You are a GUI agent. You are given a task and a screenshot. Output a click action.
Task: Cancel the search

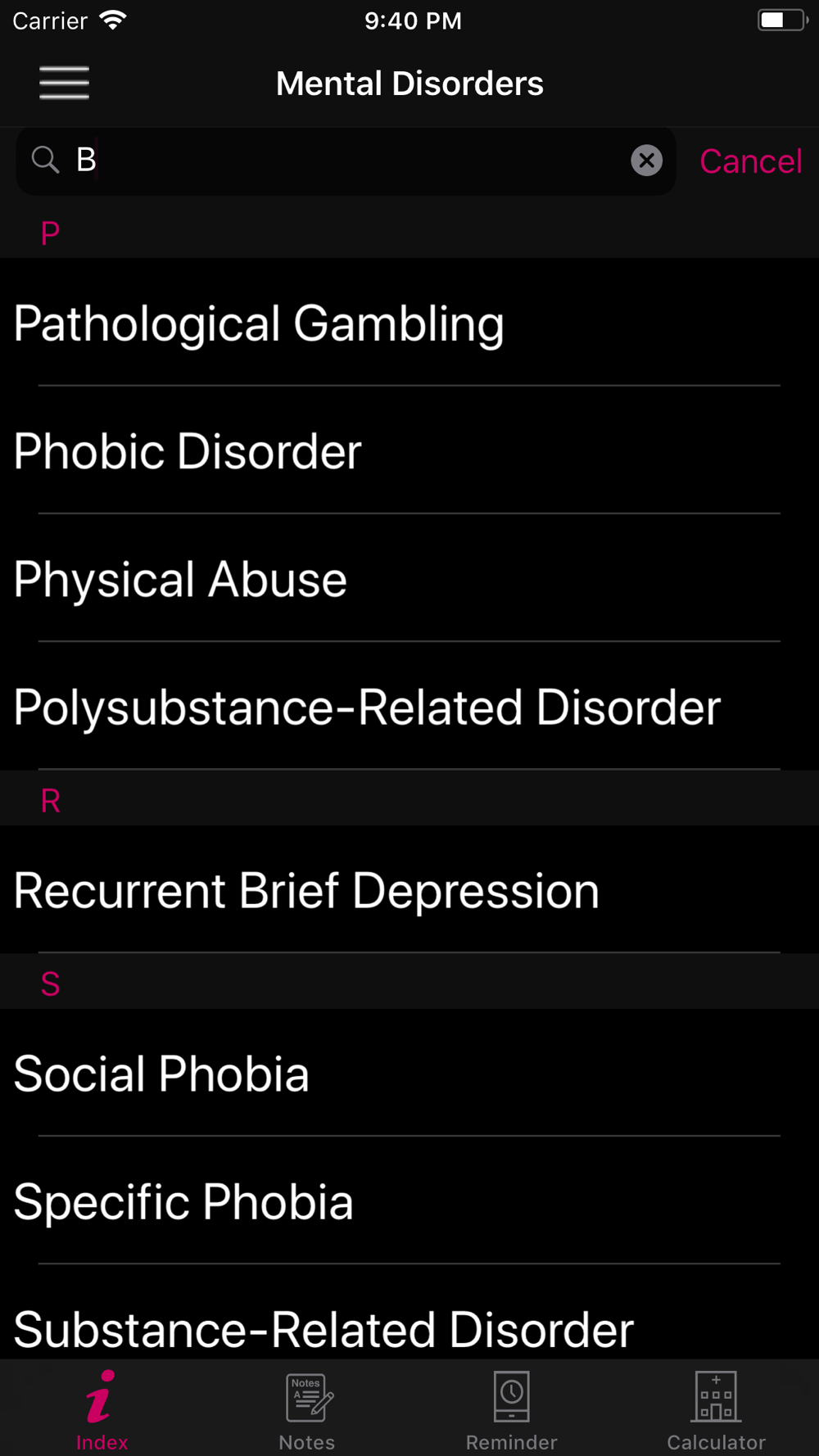point(750,161)
